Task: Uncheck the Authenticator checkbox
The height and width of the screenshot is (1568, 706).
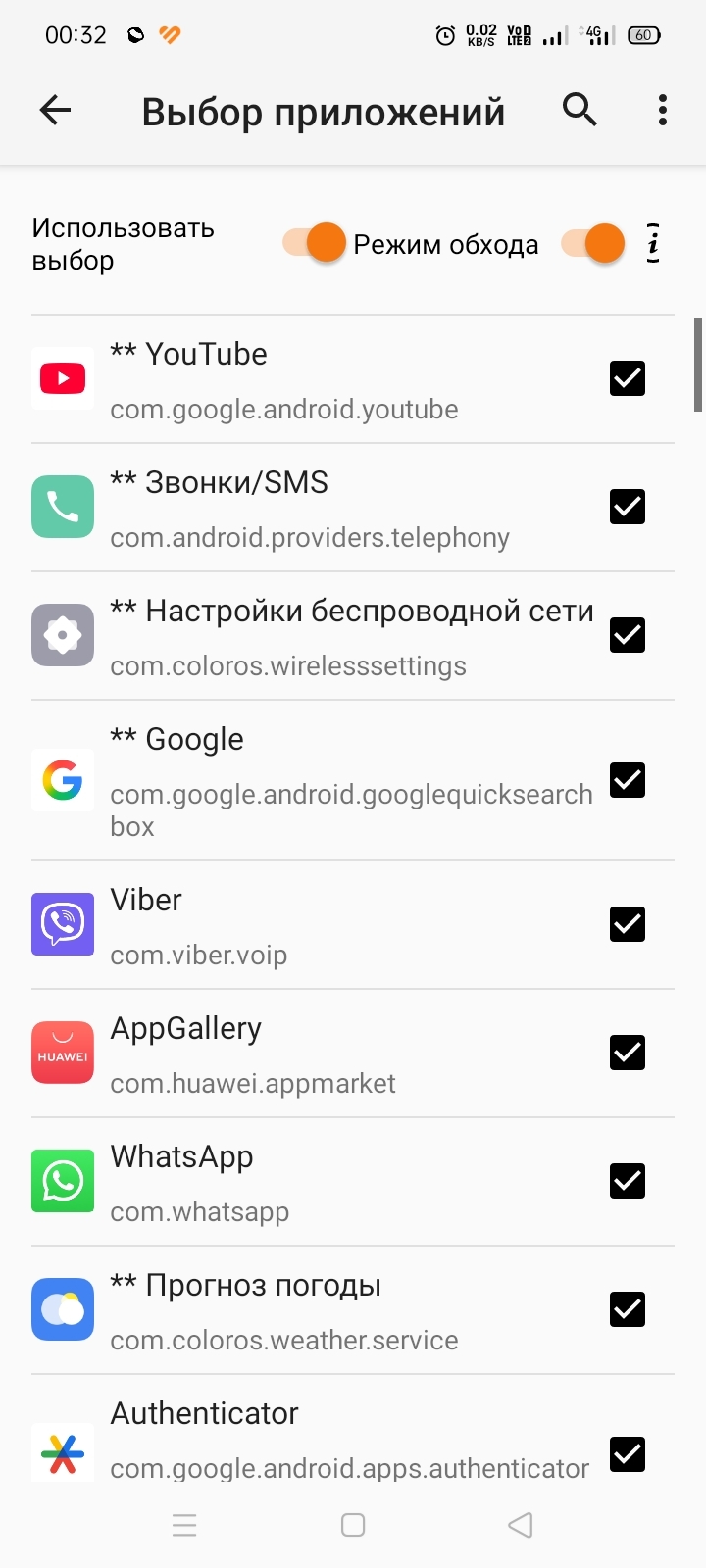Action: 628,1454
